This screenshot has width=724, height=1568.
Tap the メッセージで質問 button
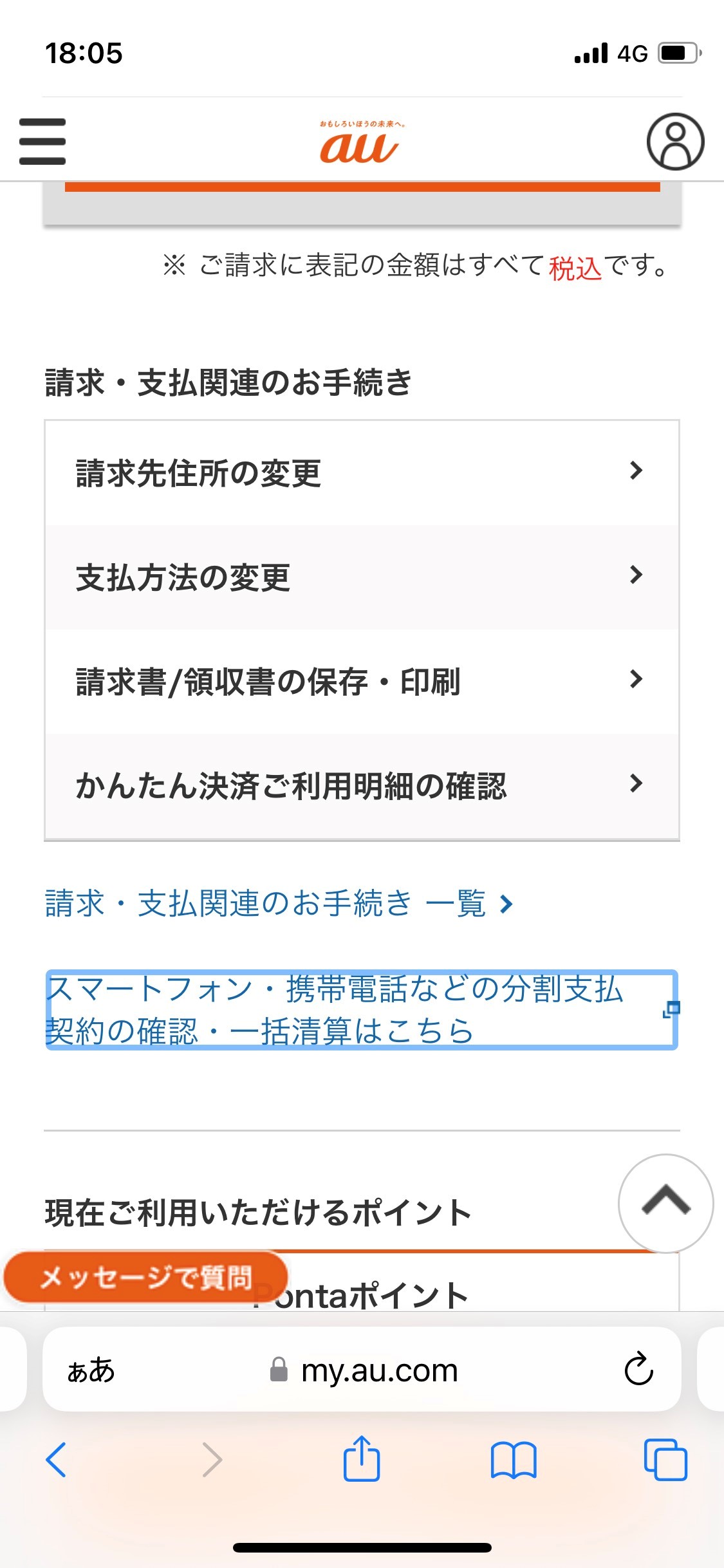click(x=145, y=1276)
